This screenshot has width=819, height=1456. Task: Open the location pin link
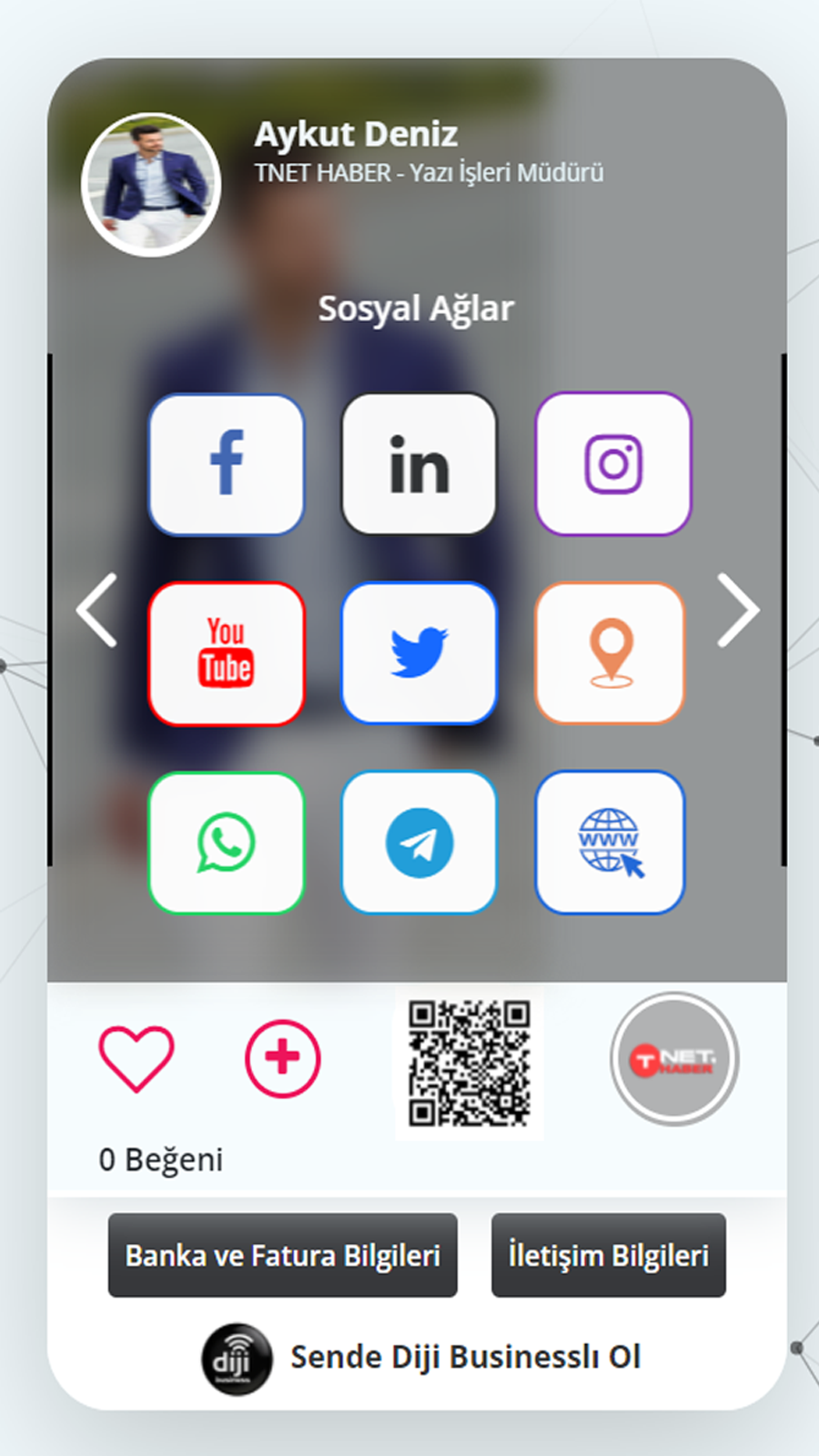pos(611,653)
